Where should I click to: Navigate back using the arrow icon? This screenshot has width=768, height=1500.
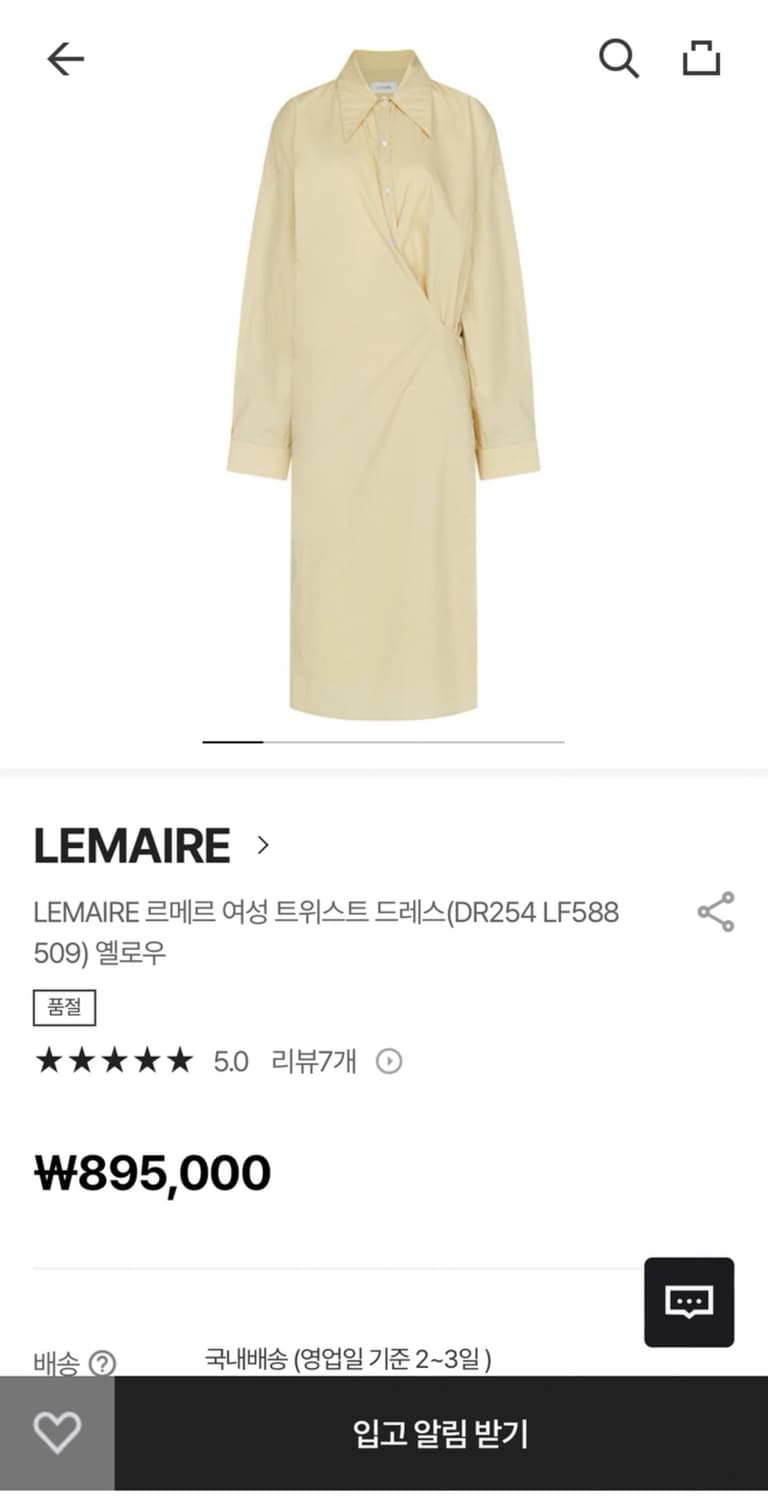[66, 58]
